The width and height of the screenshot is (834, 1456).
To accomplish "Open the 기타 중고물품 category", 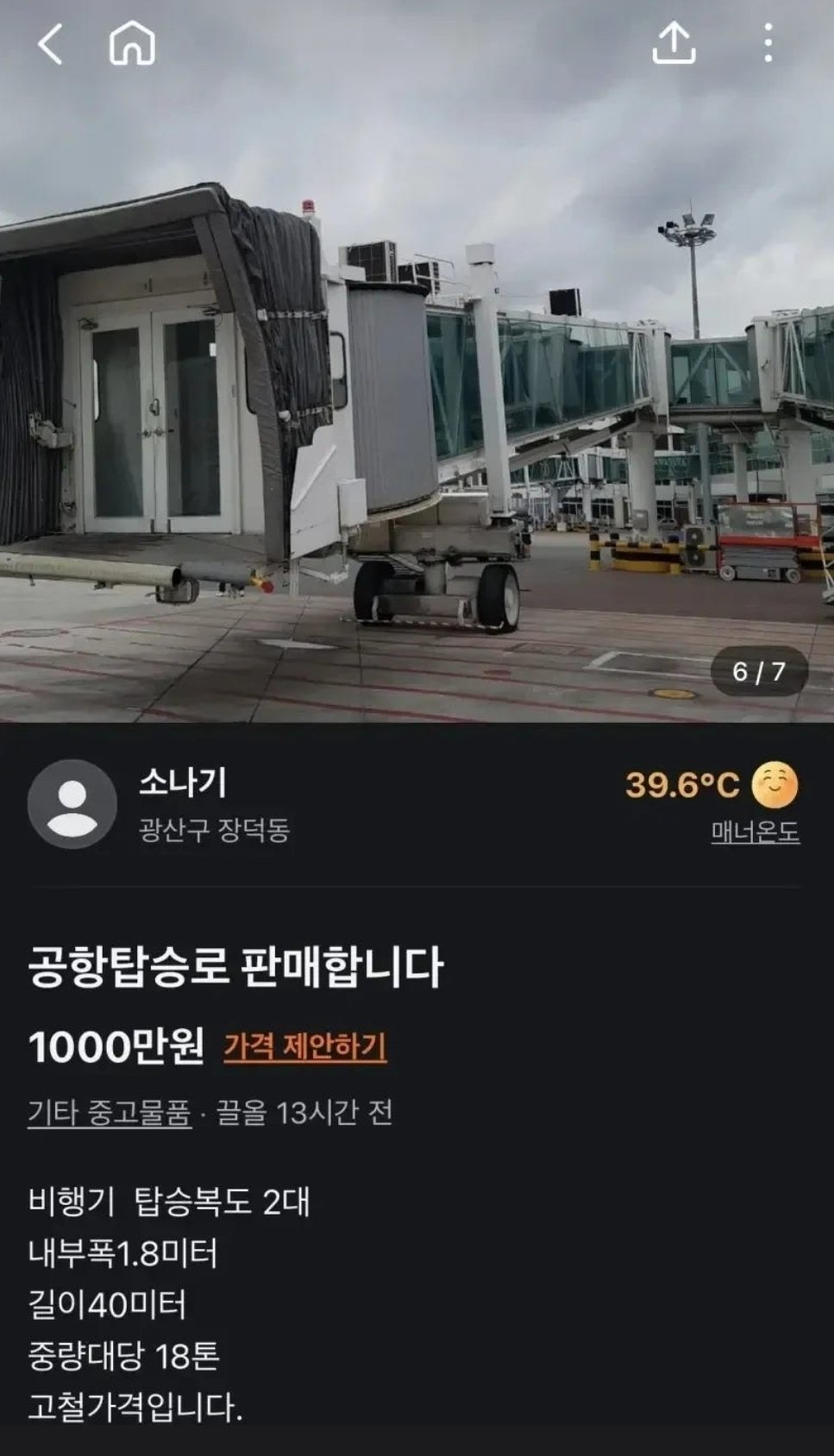I will 110,1113.
